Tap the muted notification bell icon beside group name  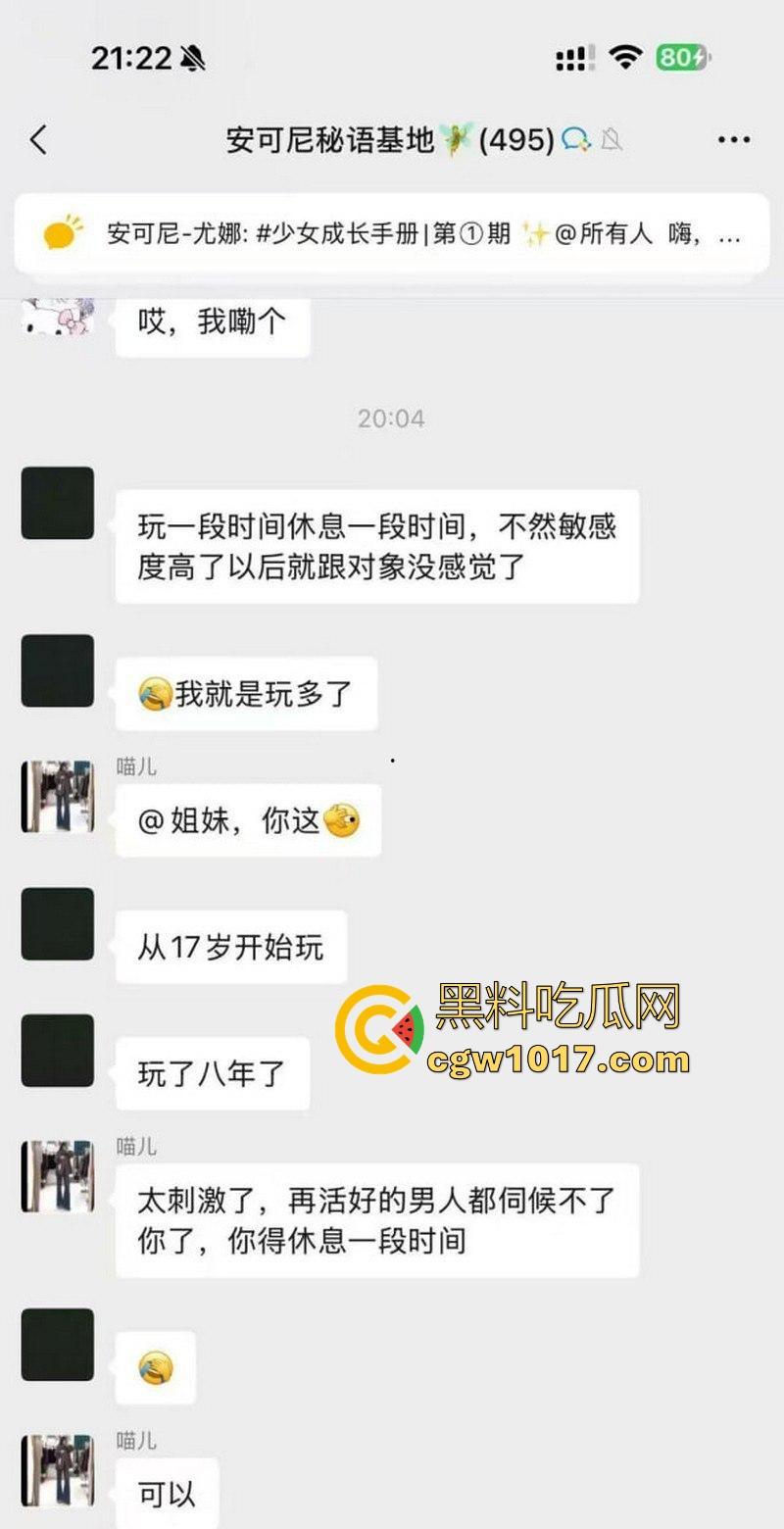click(x=611, y=139)
